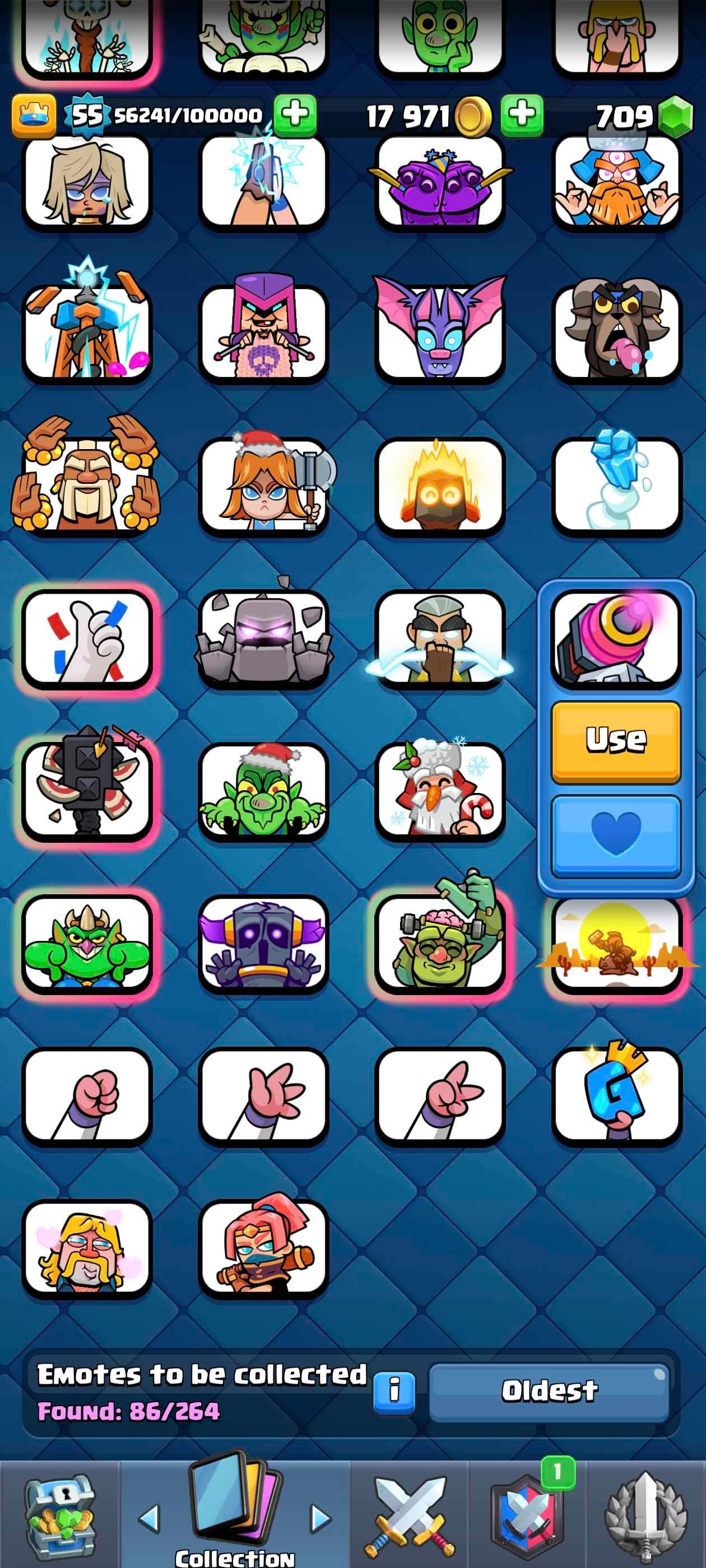Go to the previous collection section arrow

coord(149,1518)
